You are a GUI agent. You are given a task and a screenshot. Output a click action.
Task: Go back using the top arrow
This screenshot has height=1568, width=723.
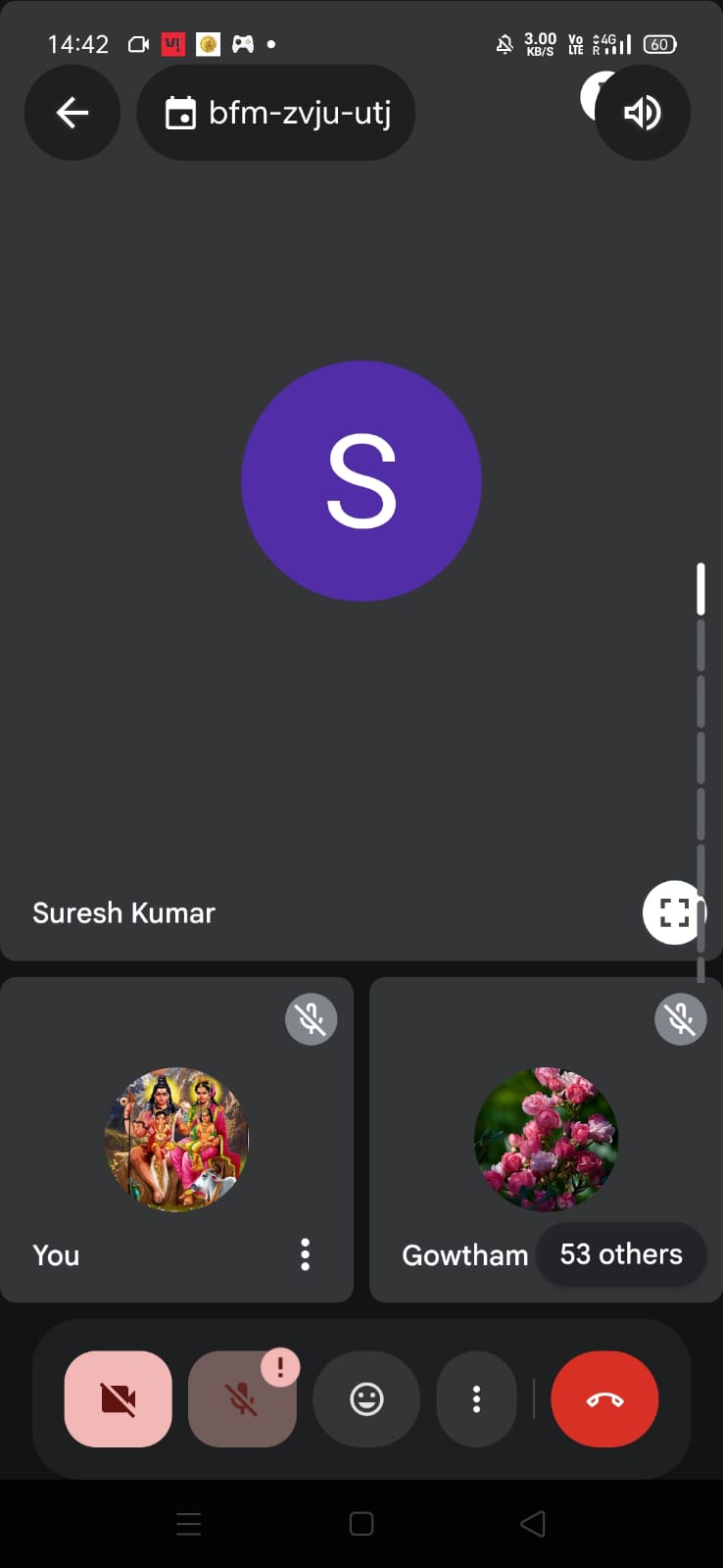point(72,113)
